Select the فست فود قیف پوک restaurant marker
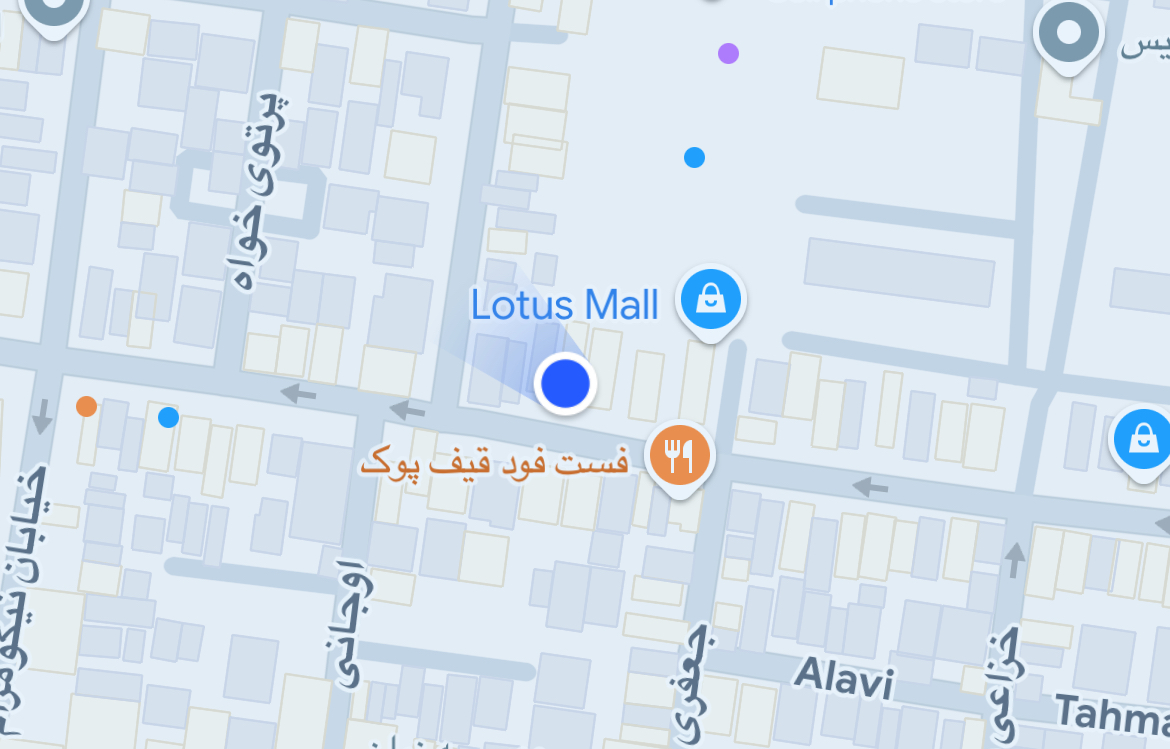 pyautogui.click(x=680, y=456)
